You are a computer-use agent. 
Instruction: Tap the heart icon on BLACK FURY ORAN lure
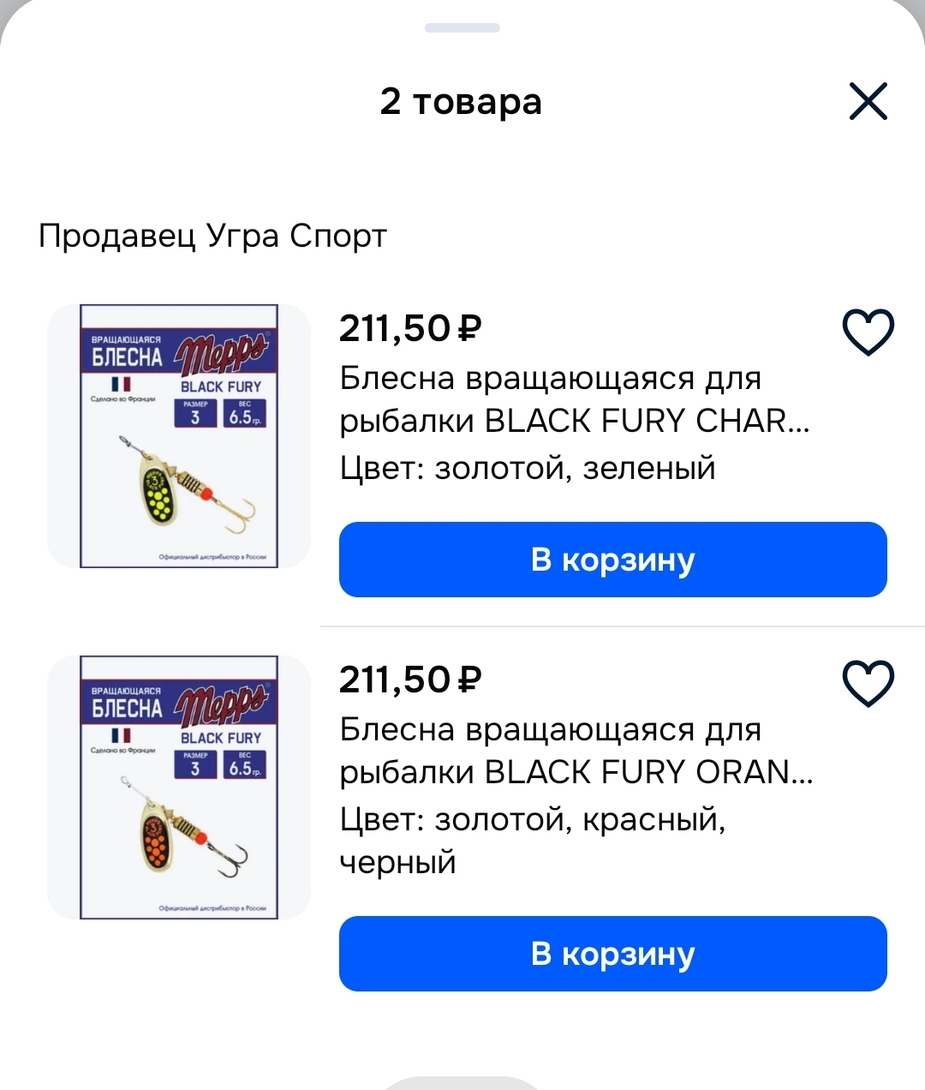[x=868, y=682]
